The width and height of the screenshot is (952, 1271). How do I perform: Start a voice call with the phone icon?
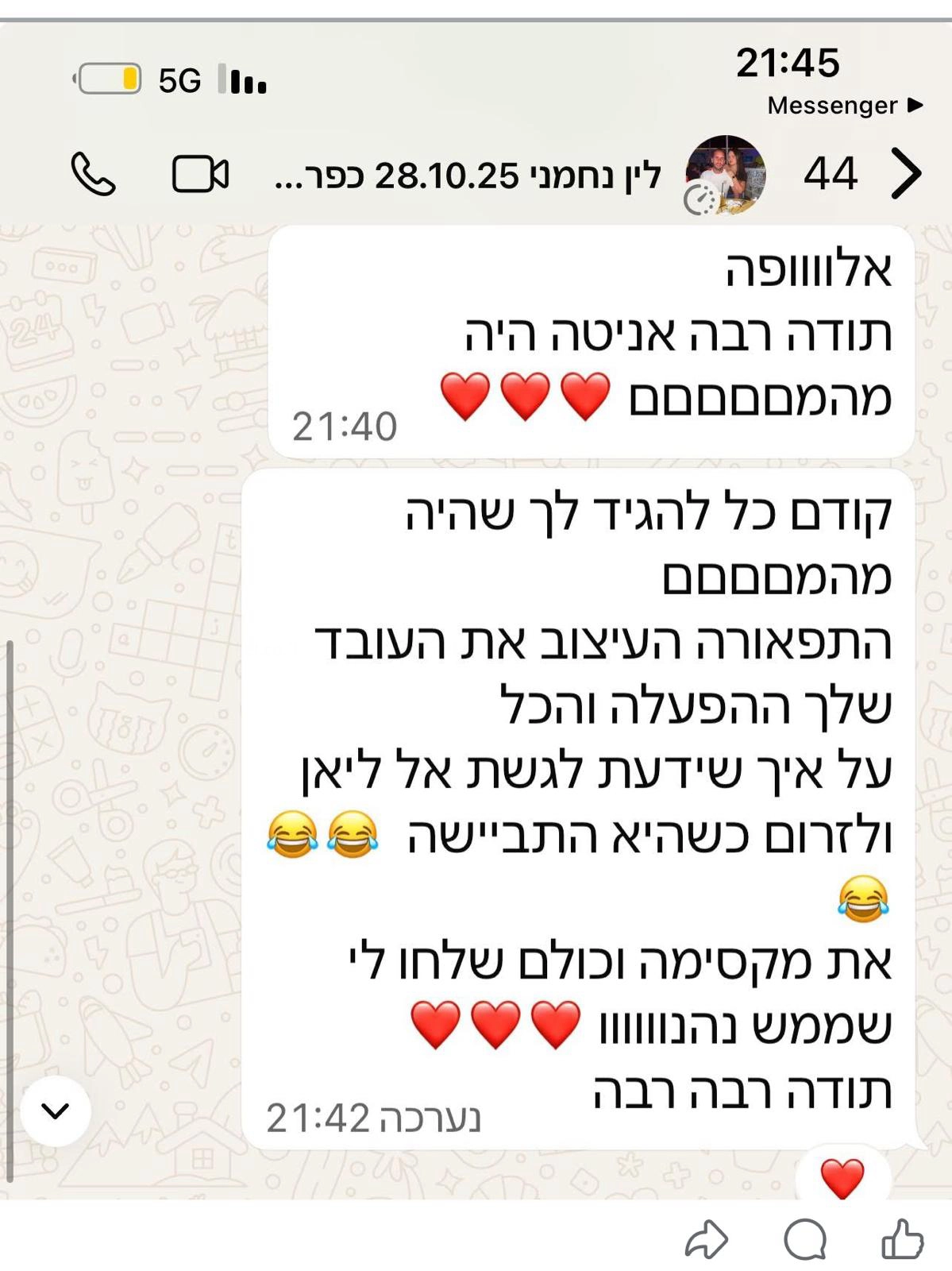94,173
